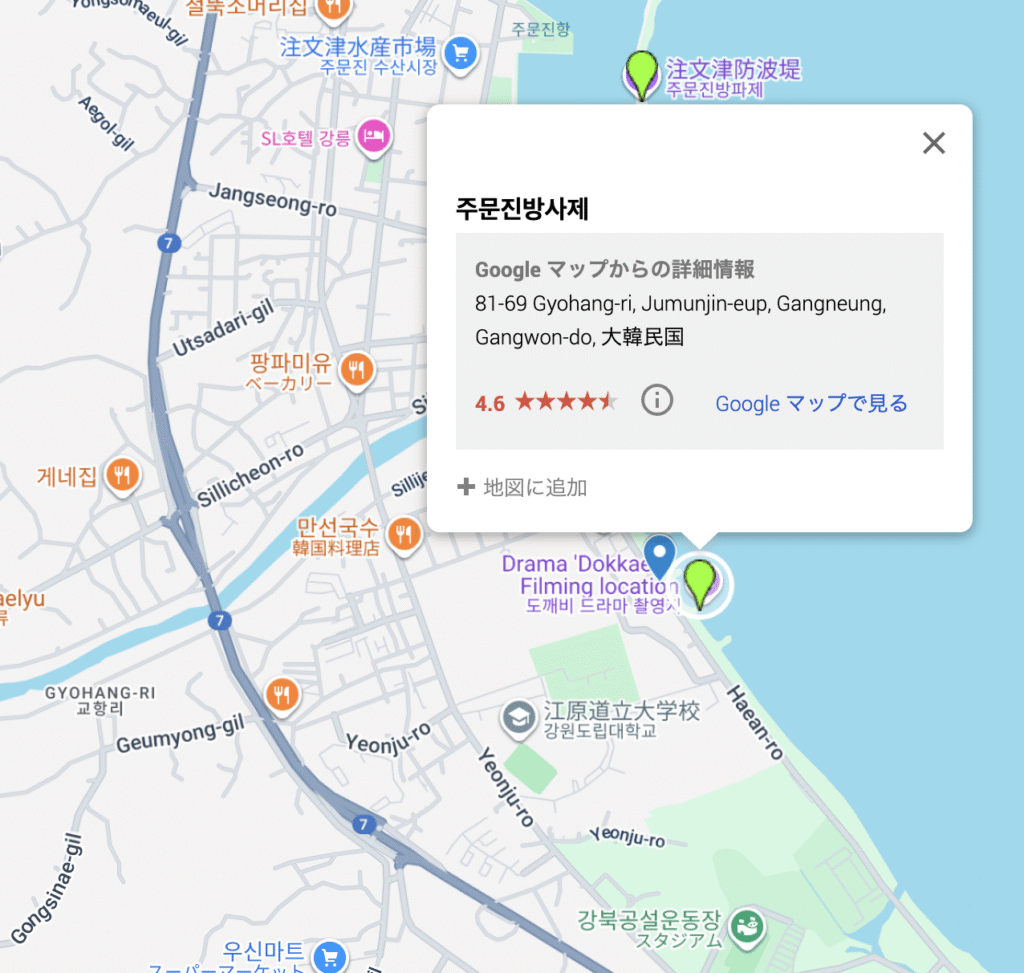The image size is (1024, 973).
Task: Open the 강북공설운동장 stadium marker
Action: coord(745,925)
